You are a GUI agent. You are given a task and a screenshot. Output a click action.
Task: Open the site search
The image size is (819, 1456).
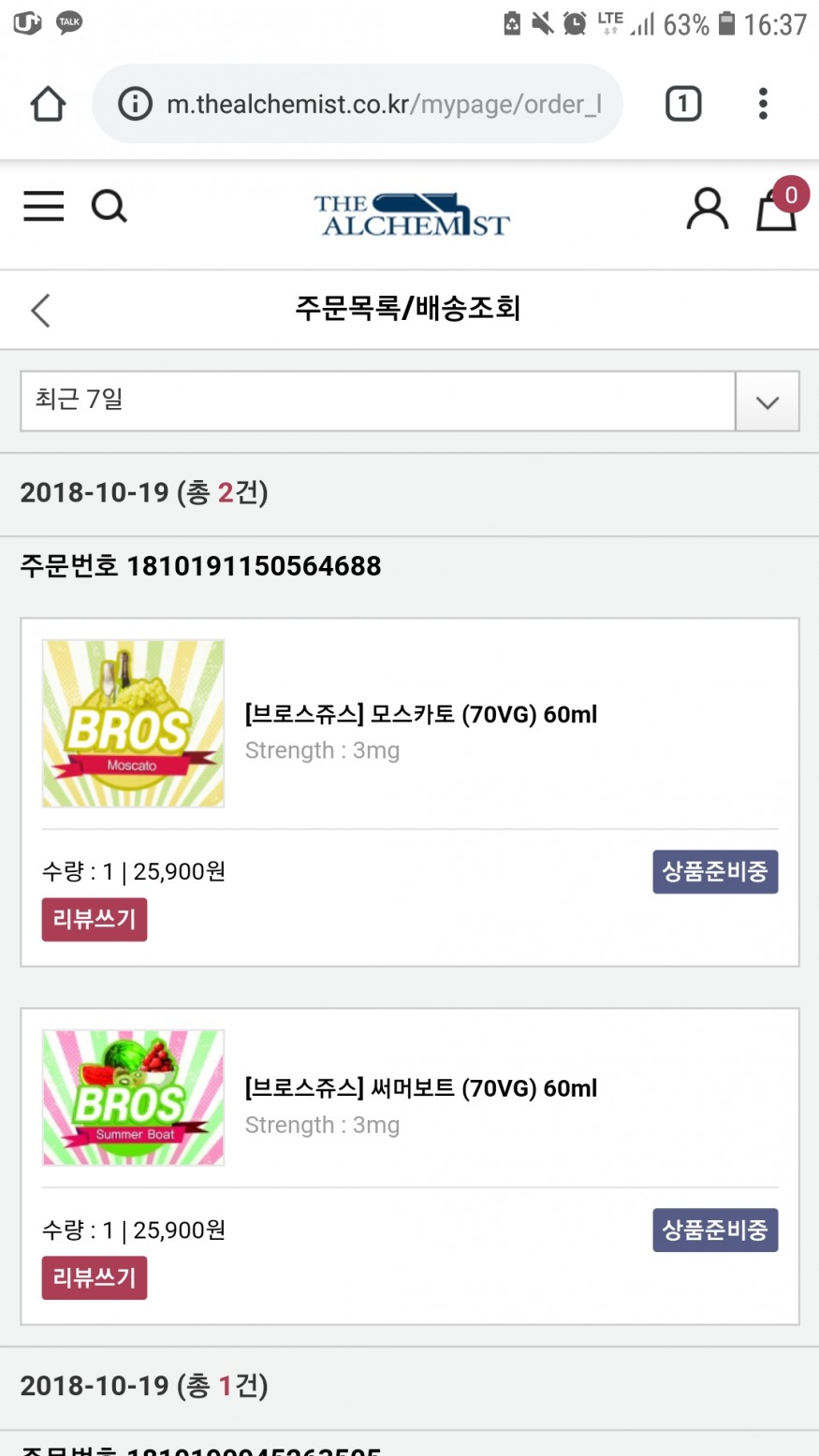coord(109,206)
